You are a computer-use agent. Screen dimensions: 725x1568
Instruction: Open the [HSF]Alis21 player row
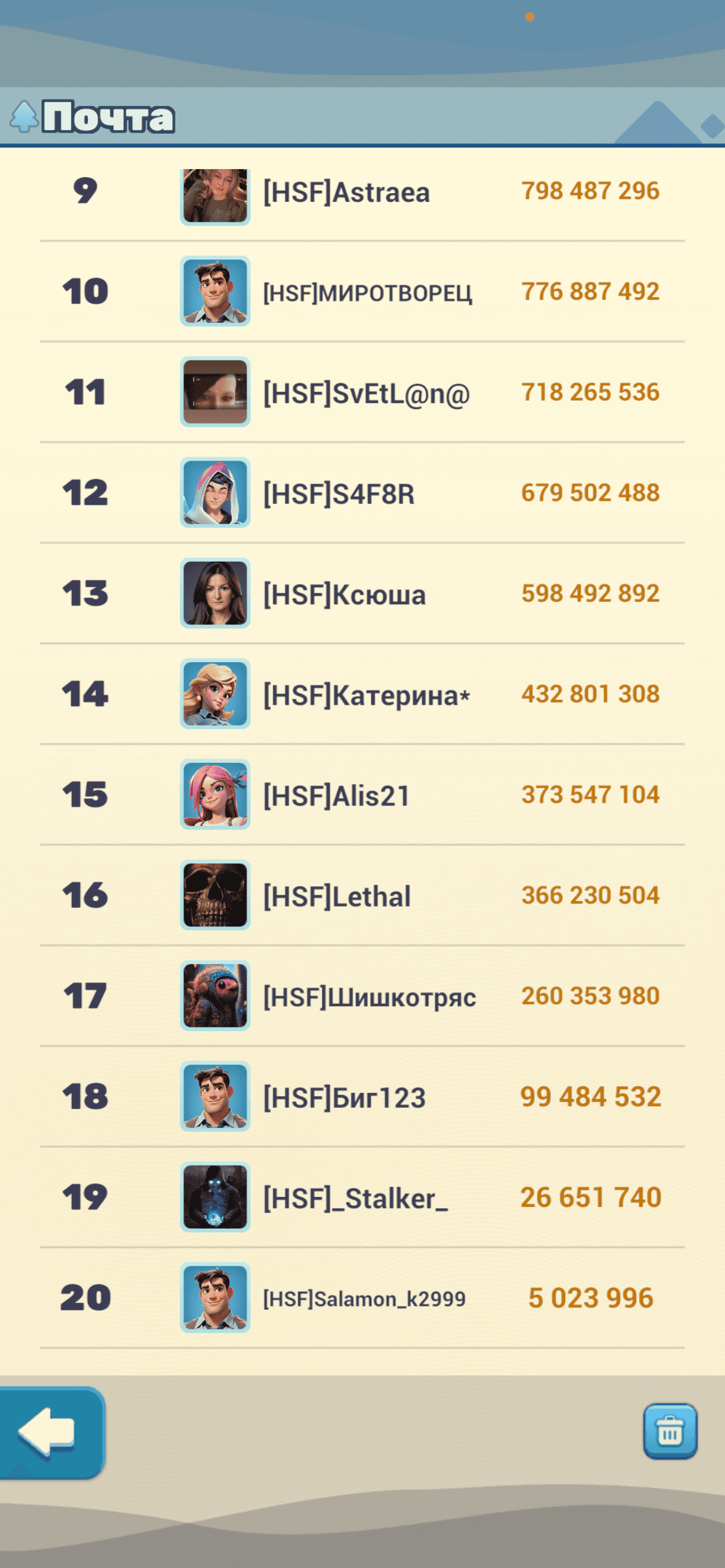point(362,795)
